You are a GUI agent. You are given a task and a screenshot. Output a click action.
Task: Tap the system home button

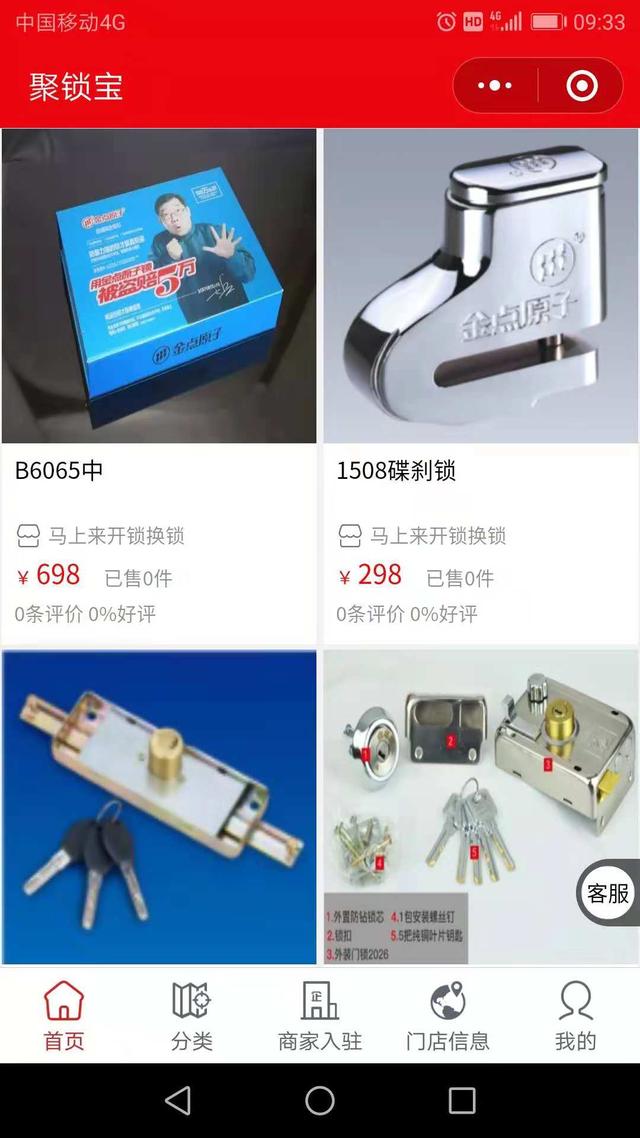coord(320,1100)
